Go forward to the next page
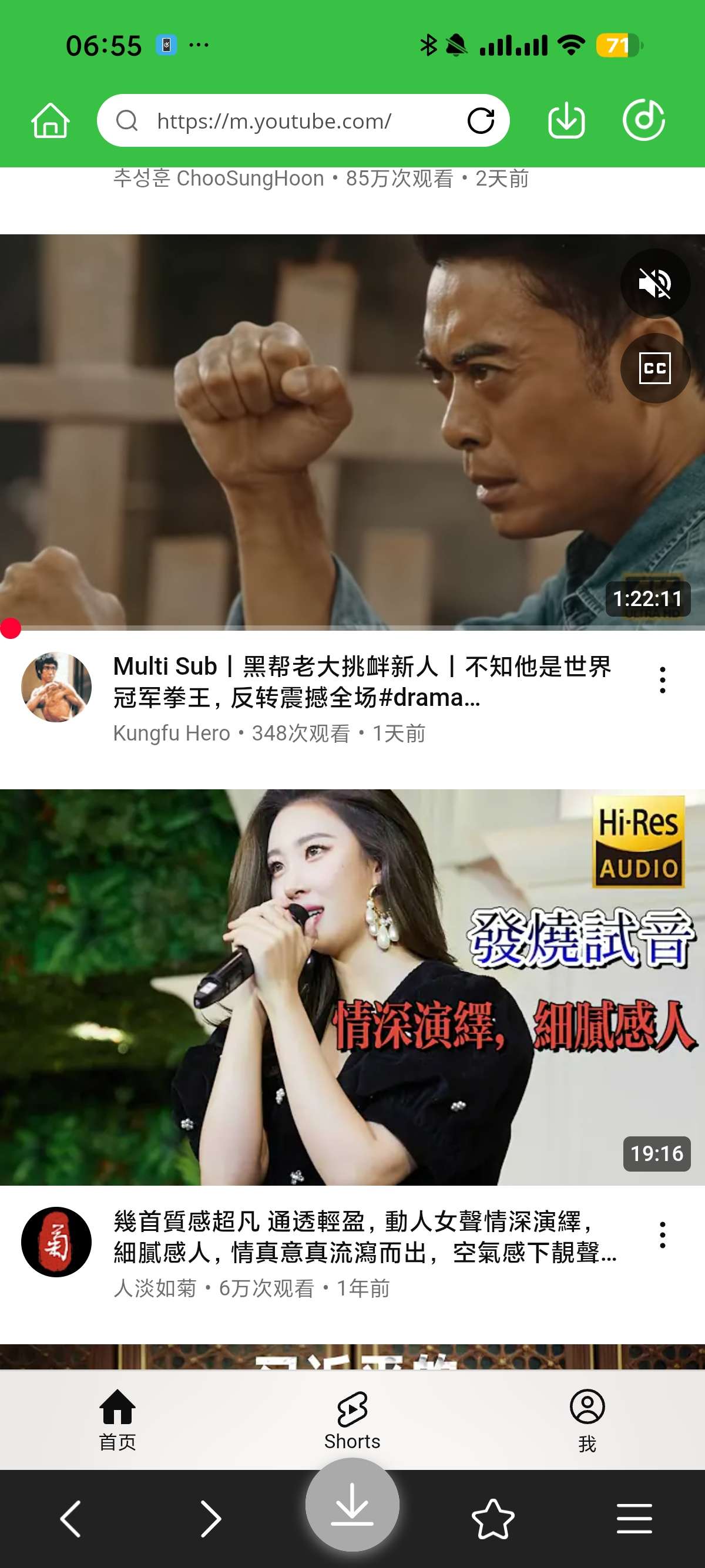The image size is (705, 1568). click(x=211, y=1518)
